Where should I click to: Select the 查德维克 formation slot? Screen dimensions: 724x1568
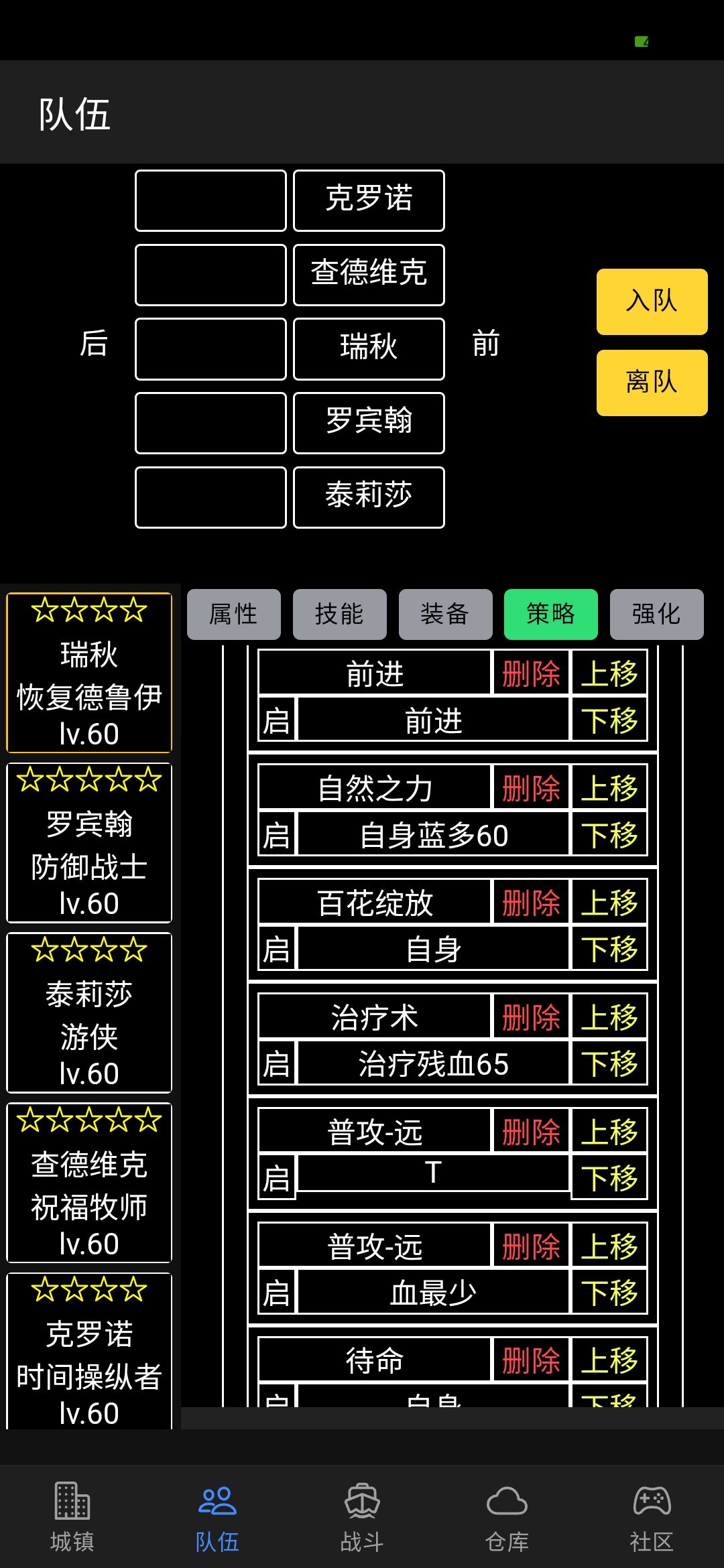368,275
